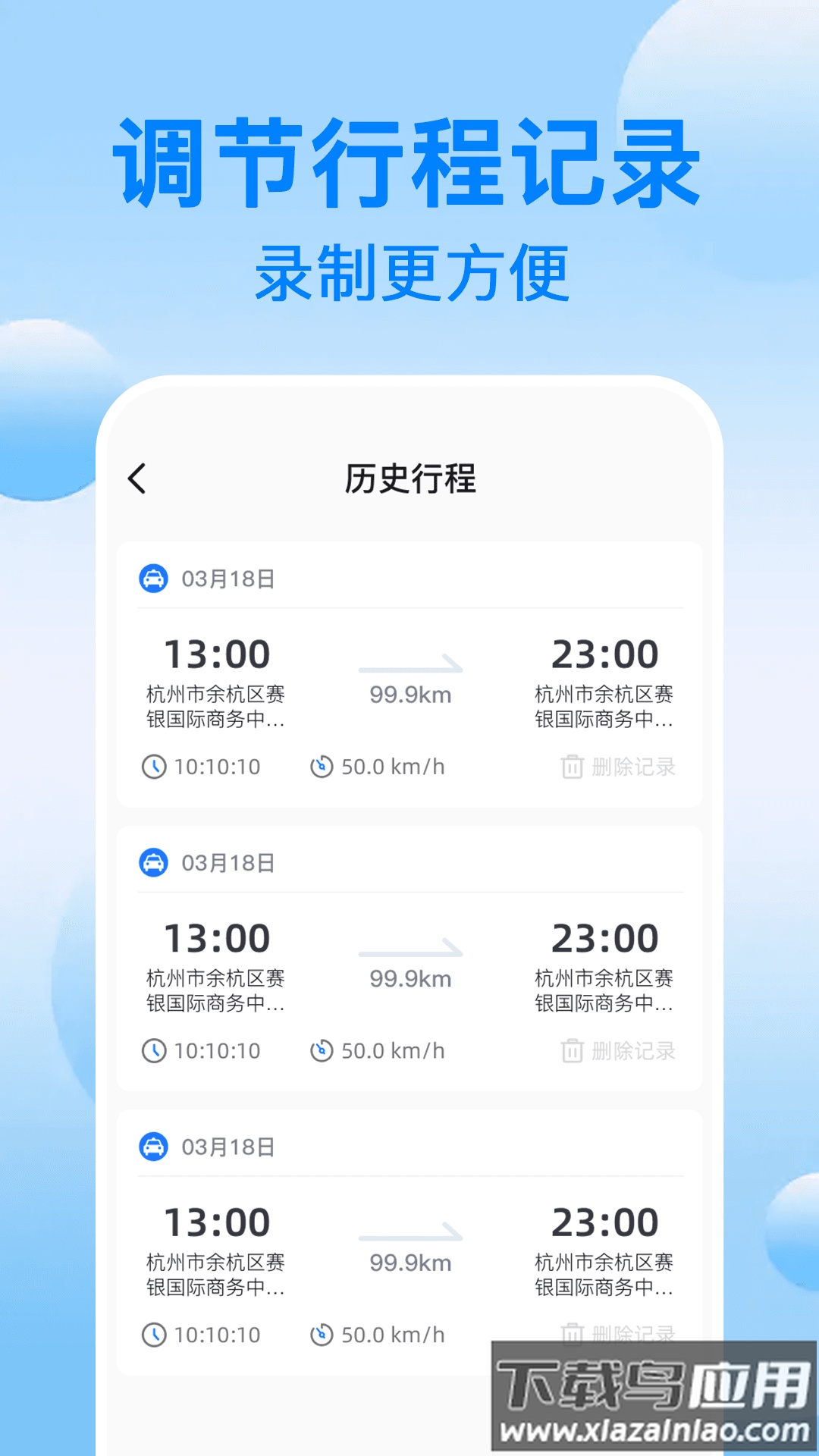This screenshot has width=819, height=1456.
Task: Tap the trash icon on the first trip record
Action: click(x=566, y=767)
